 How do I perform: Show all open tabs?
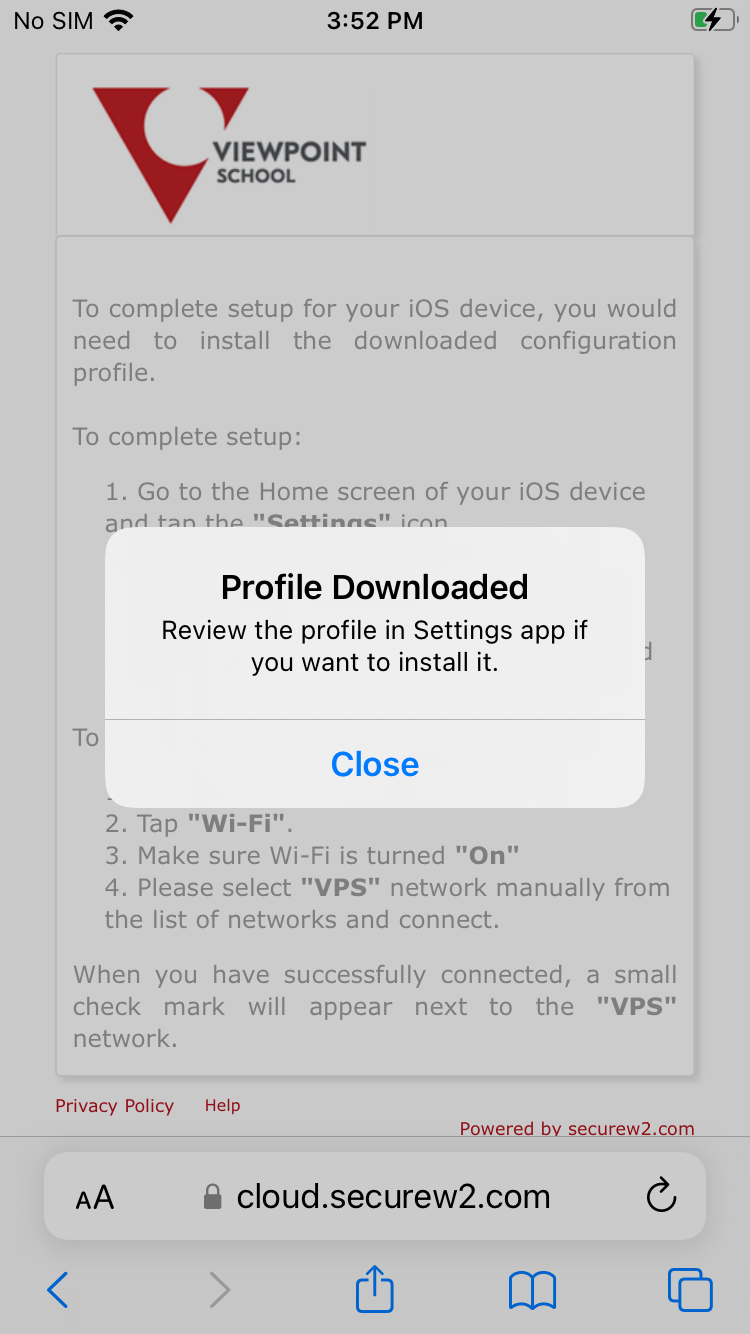tap(690, 1290)
